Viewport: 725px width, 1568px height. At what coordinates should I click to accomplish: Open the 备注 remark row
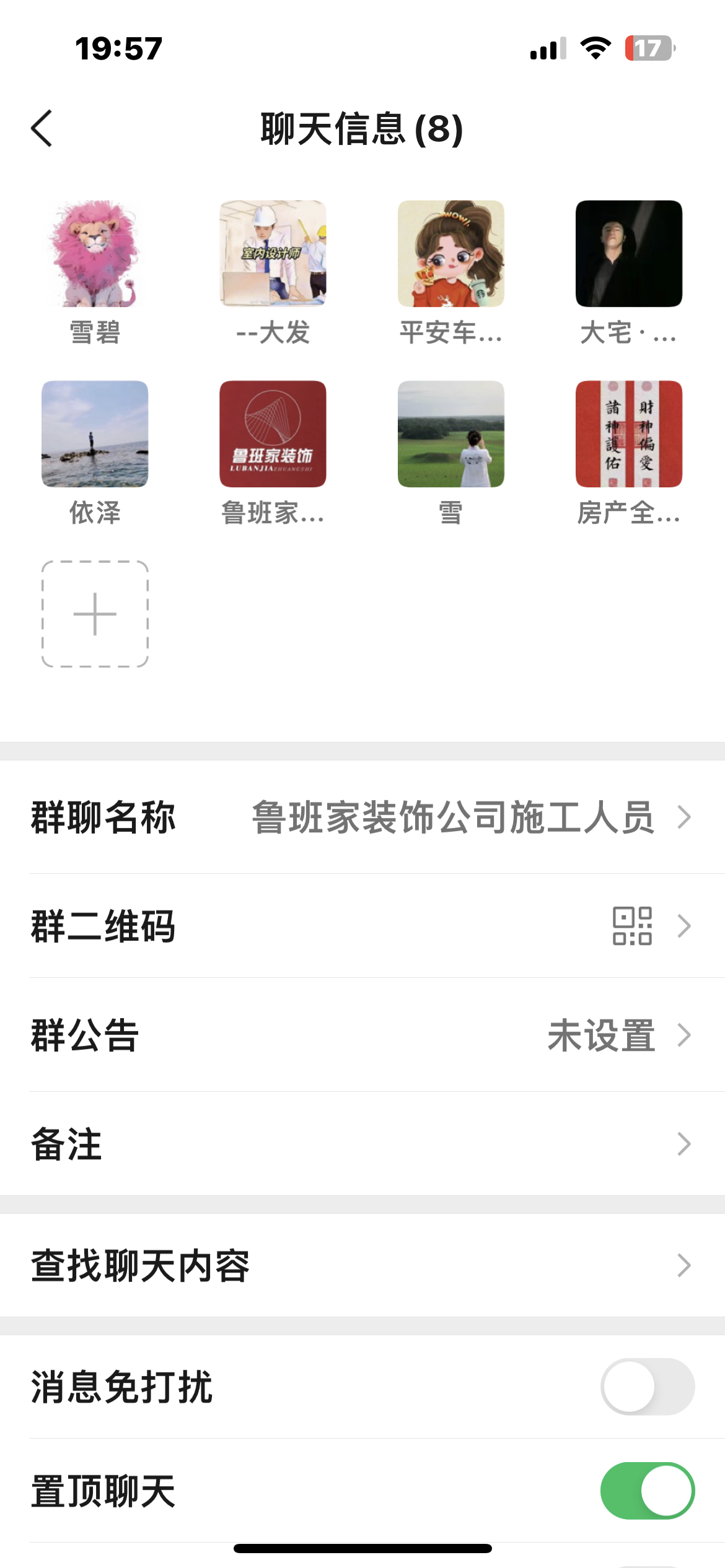362,1144
